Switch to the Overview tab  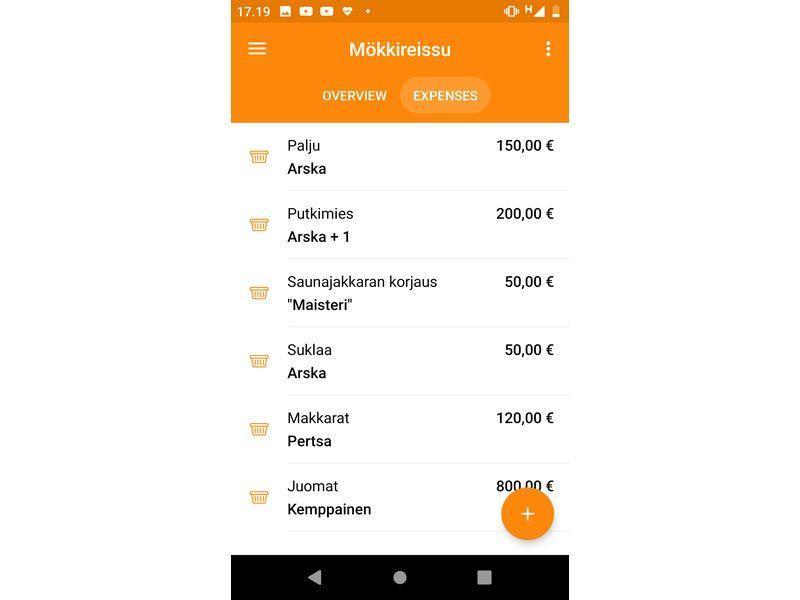(354, 96)
